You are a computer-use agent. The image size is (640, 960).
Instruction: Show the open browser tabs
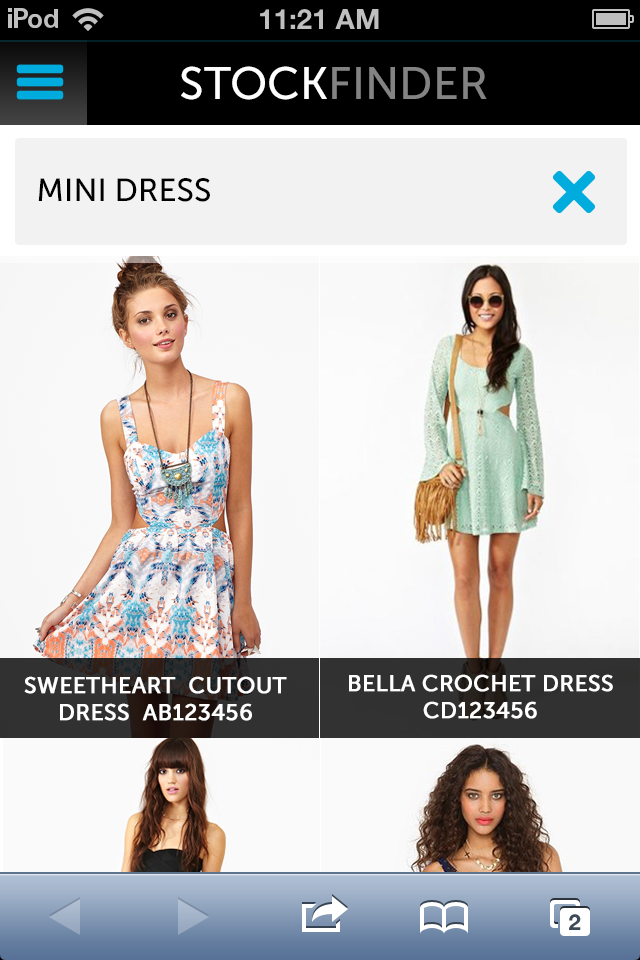pyautogui.click(x=569, y=916)
